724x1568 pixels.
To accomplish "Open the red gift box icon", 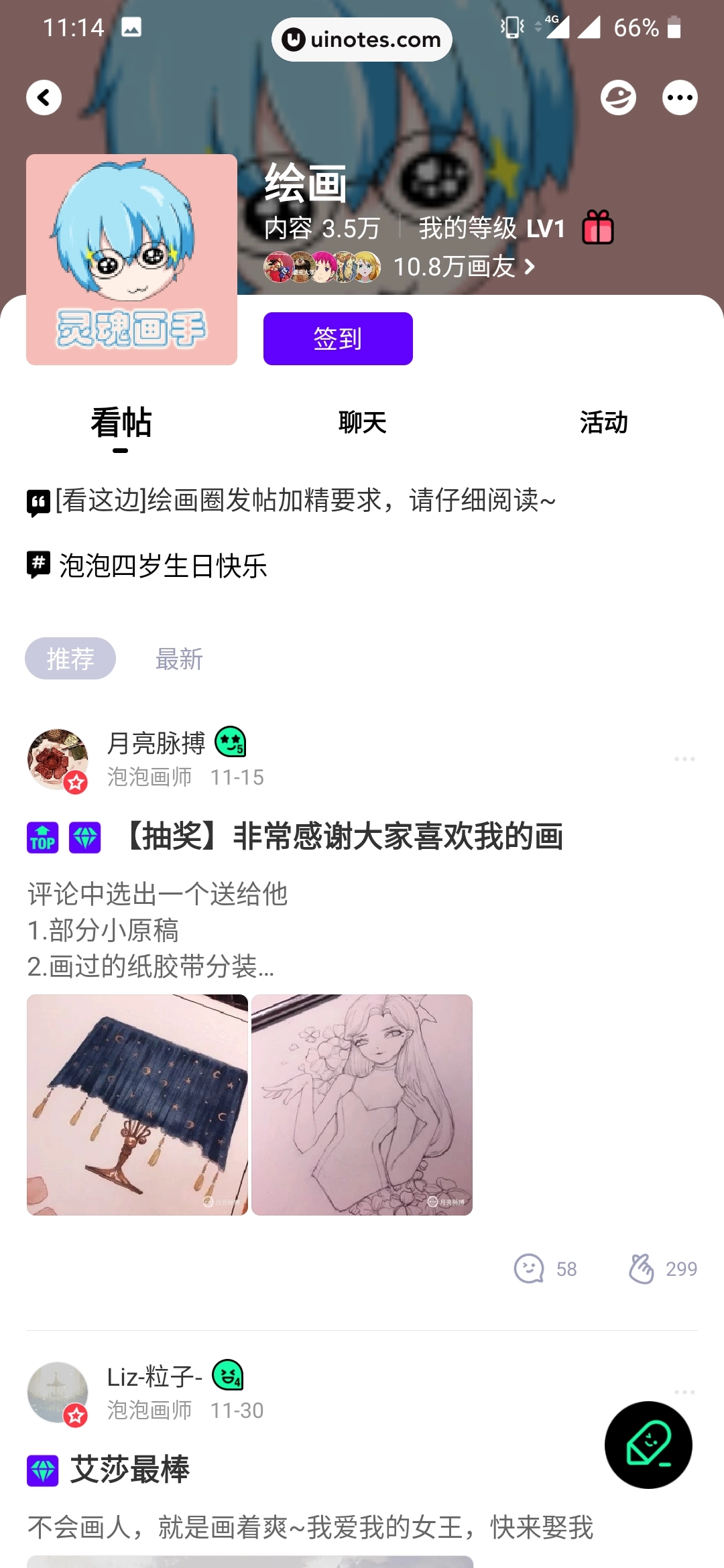I will 597,227.
